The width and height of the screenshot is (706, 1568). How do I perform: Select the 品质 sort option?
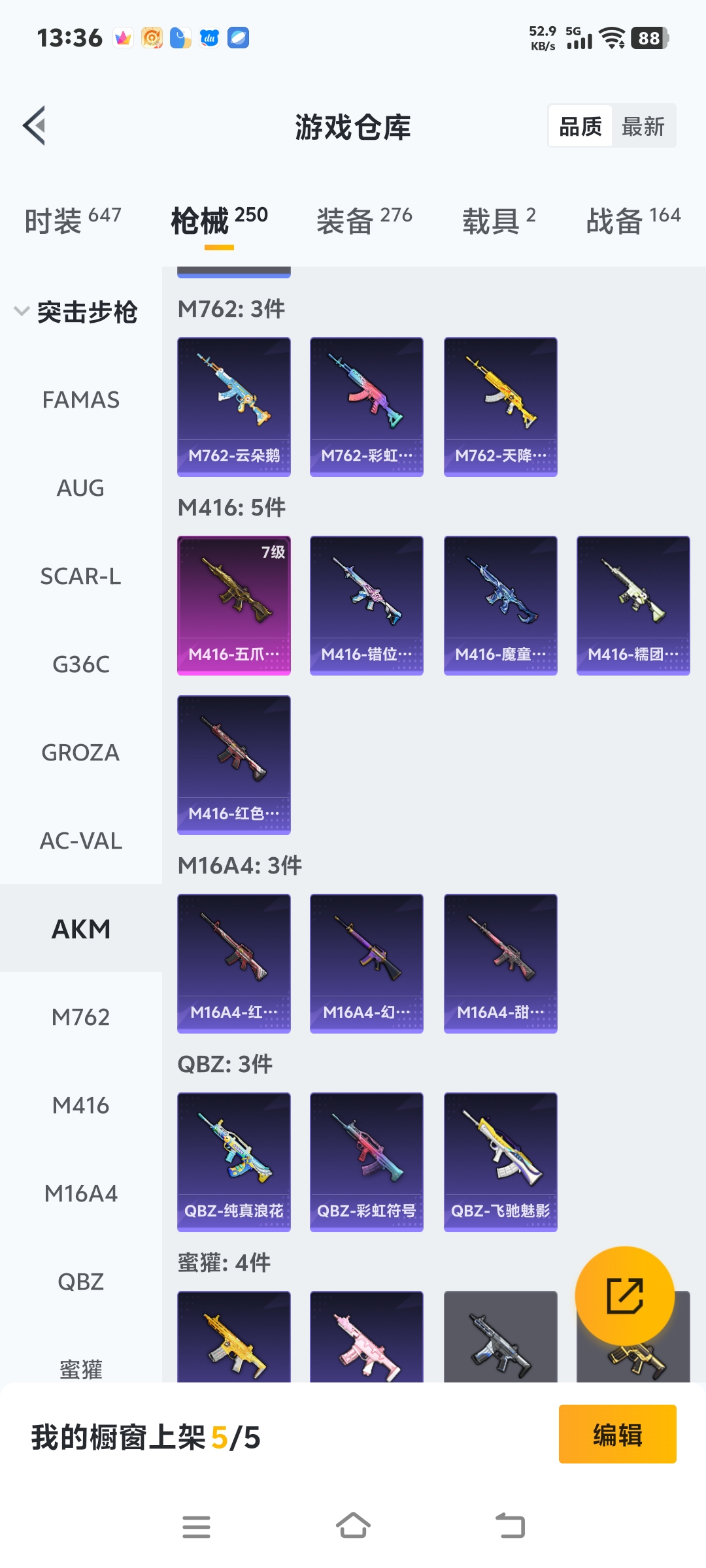click(x=580, y=126)
